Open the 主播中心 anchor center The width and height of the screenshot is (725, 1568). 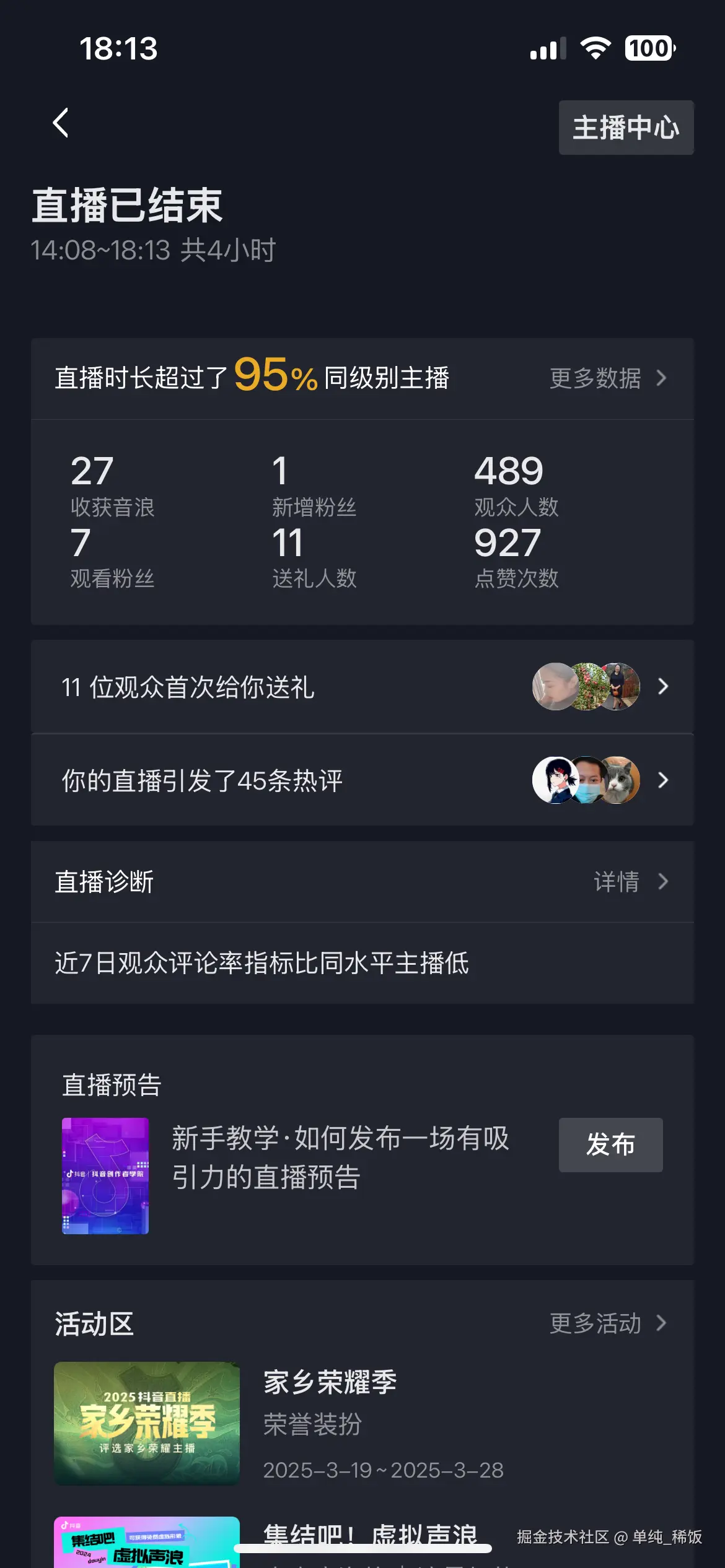click(x=626, y=128)
